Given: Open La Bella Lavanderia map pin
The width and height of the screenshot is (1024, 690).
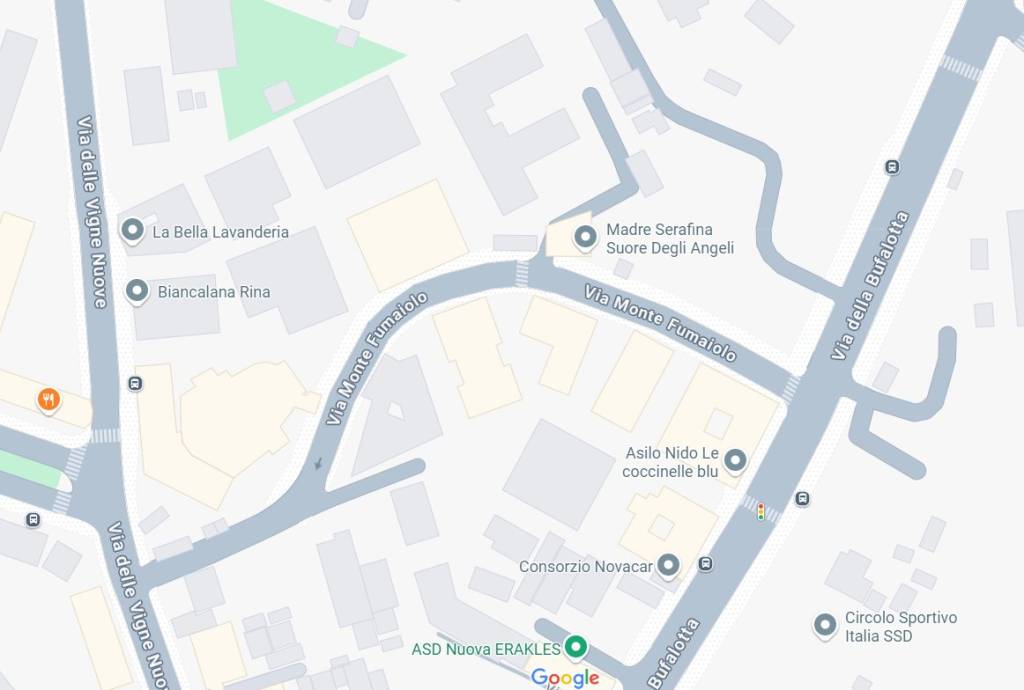Looking at the screenshot, I should point(132,231).
